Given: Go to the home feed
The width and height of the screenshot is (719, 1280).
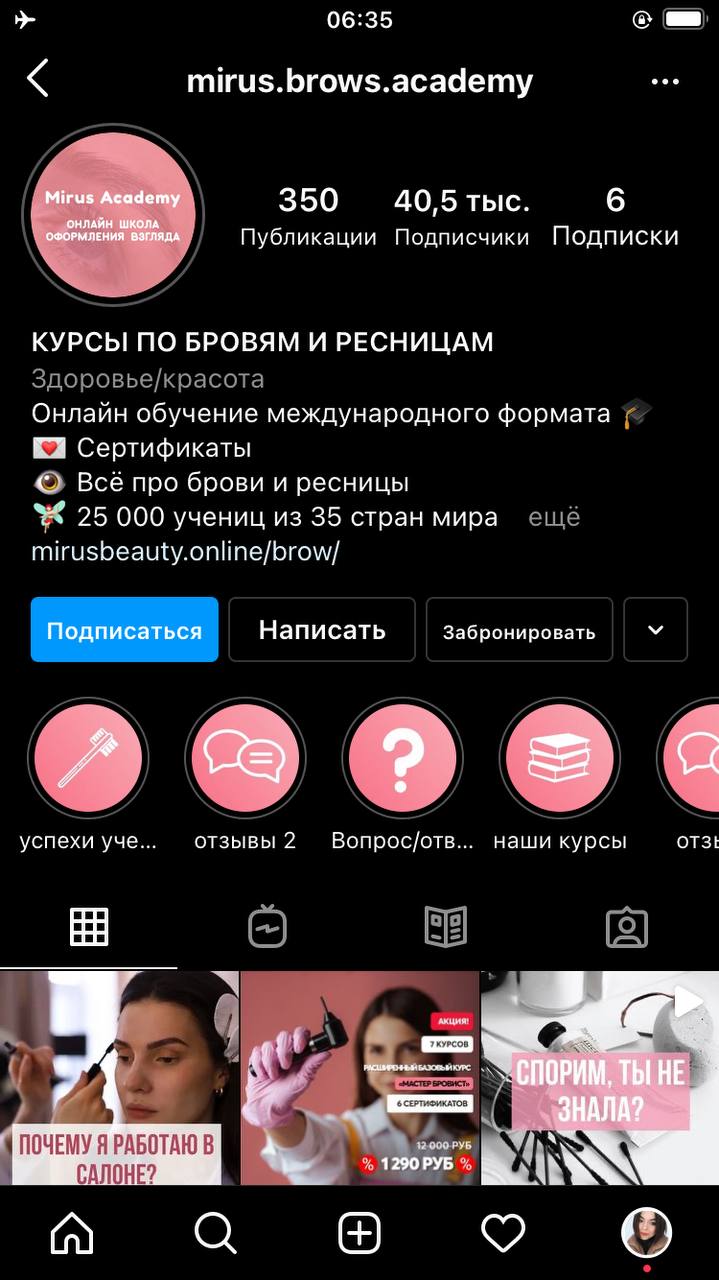Looking at the screenshot, I should pyautogui.click(x=72, y=1233).
